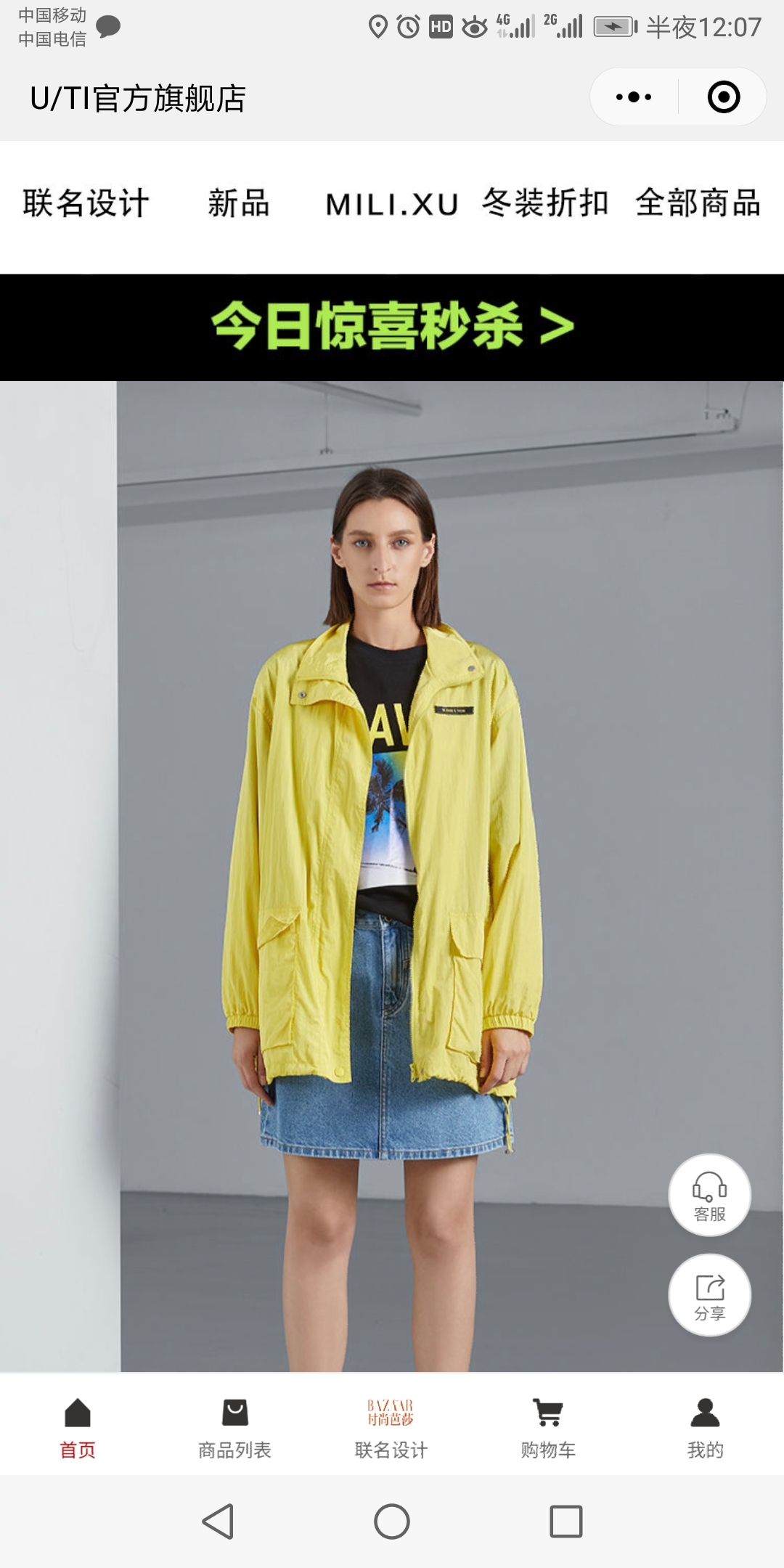Open the 新品 category
Image resolution: width=784 pixels, height=1568 pixels.
pyautogui.click(x=239, y=203)
